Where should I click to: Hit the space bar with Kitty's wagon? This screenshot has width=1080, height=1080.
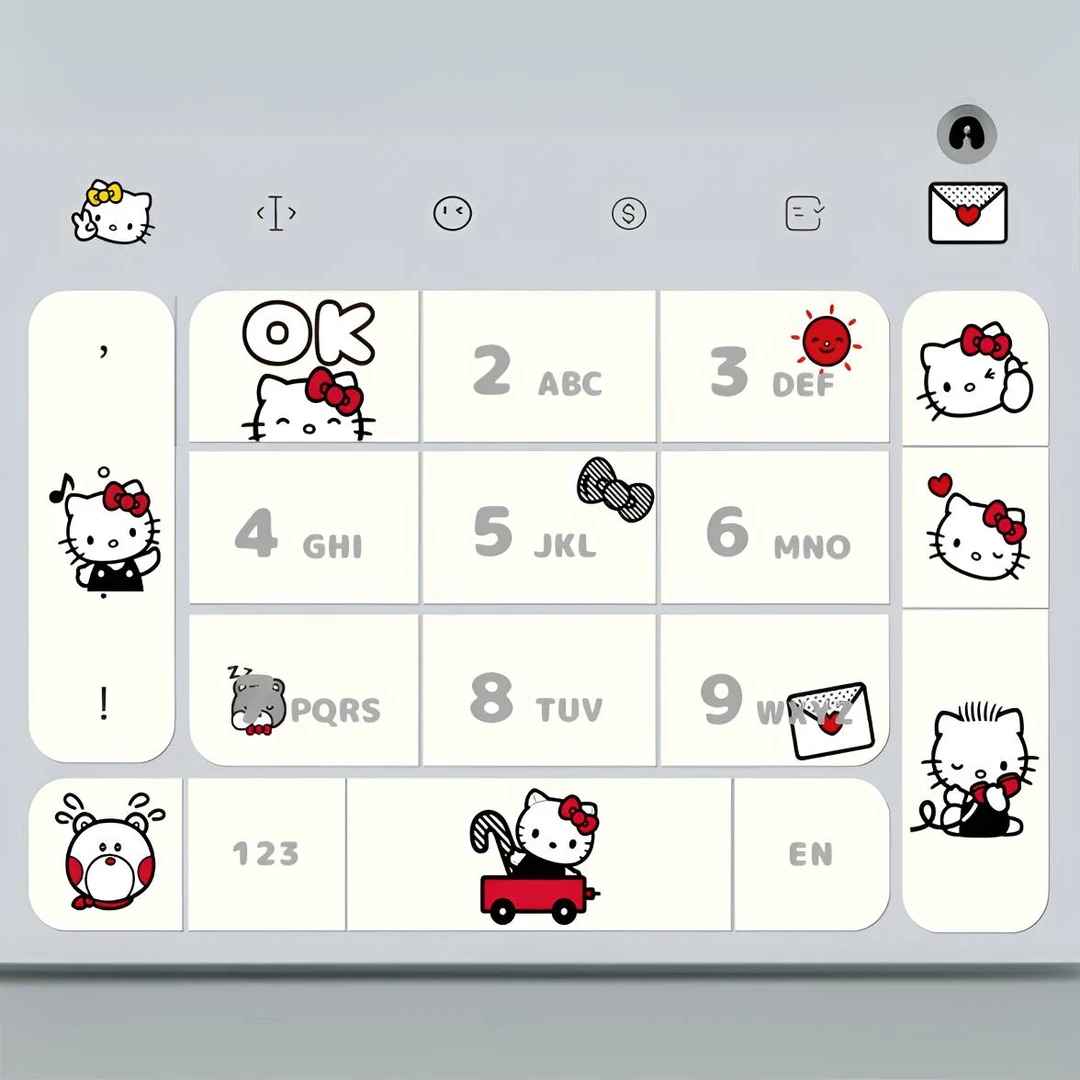[x=539, y=854]
